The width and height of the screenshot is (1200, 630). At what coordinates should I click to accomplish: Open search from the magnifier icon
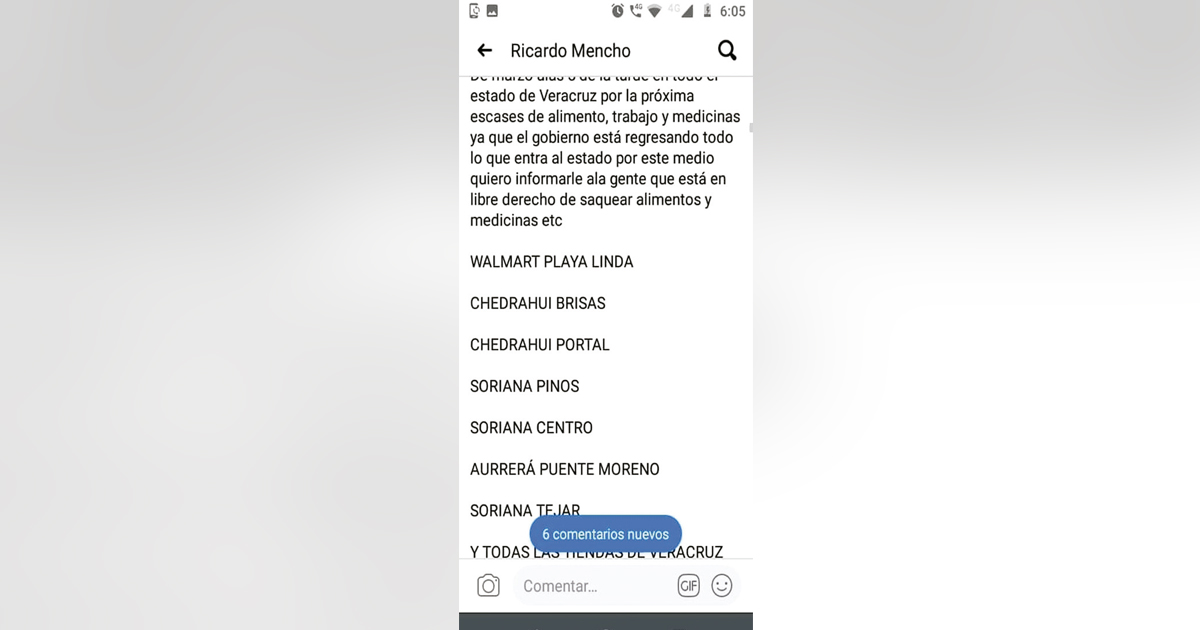tap(727, 50)
